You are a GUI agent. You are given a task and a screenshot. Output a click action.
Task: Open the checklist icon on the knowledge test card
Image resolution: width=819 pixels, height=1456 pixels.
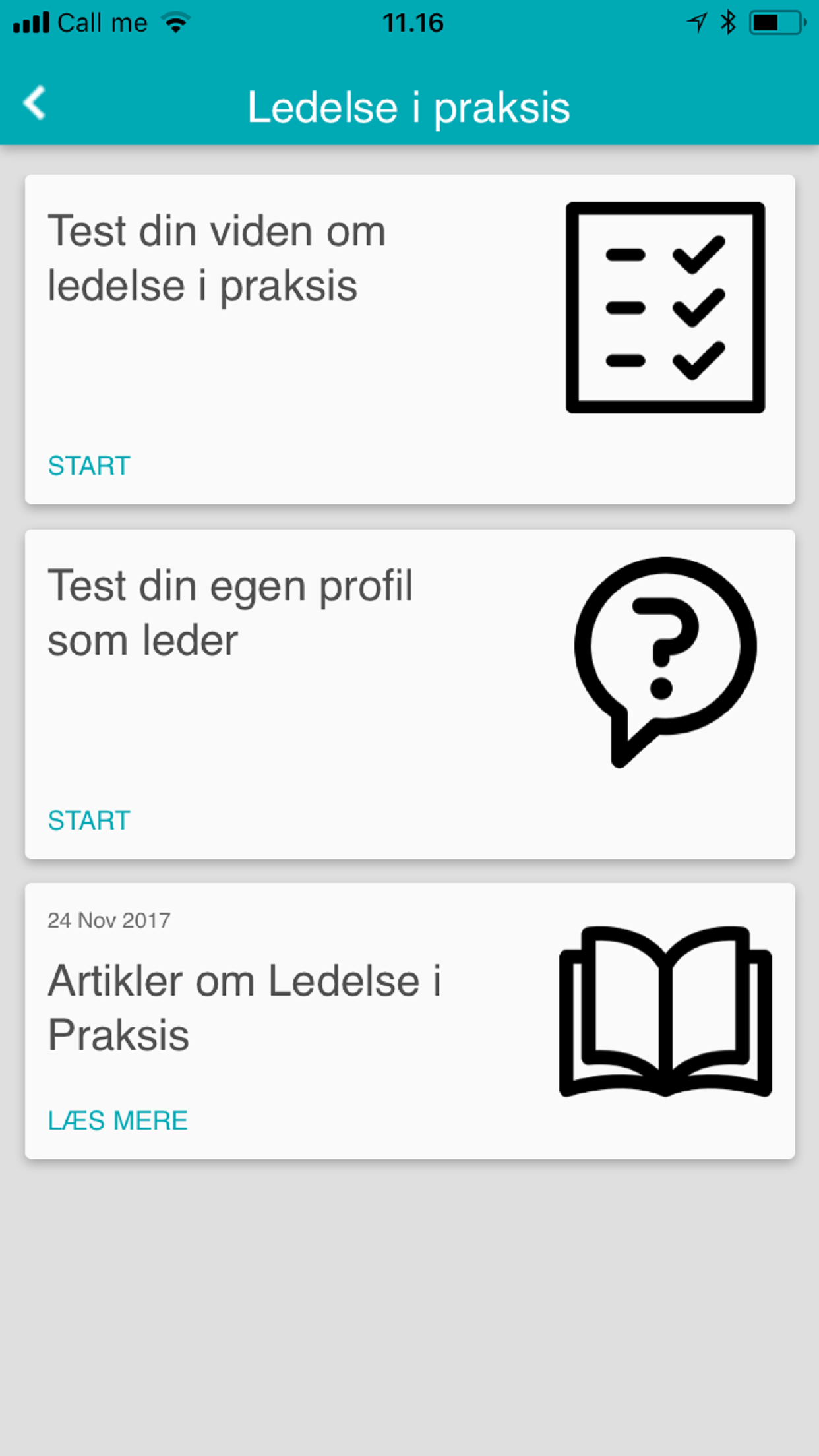(665, 307)
